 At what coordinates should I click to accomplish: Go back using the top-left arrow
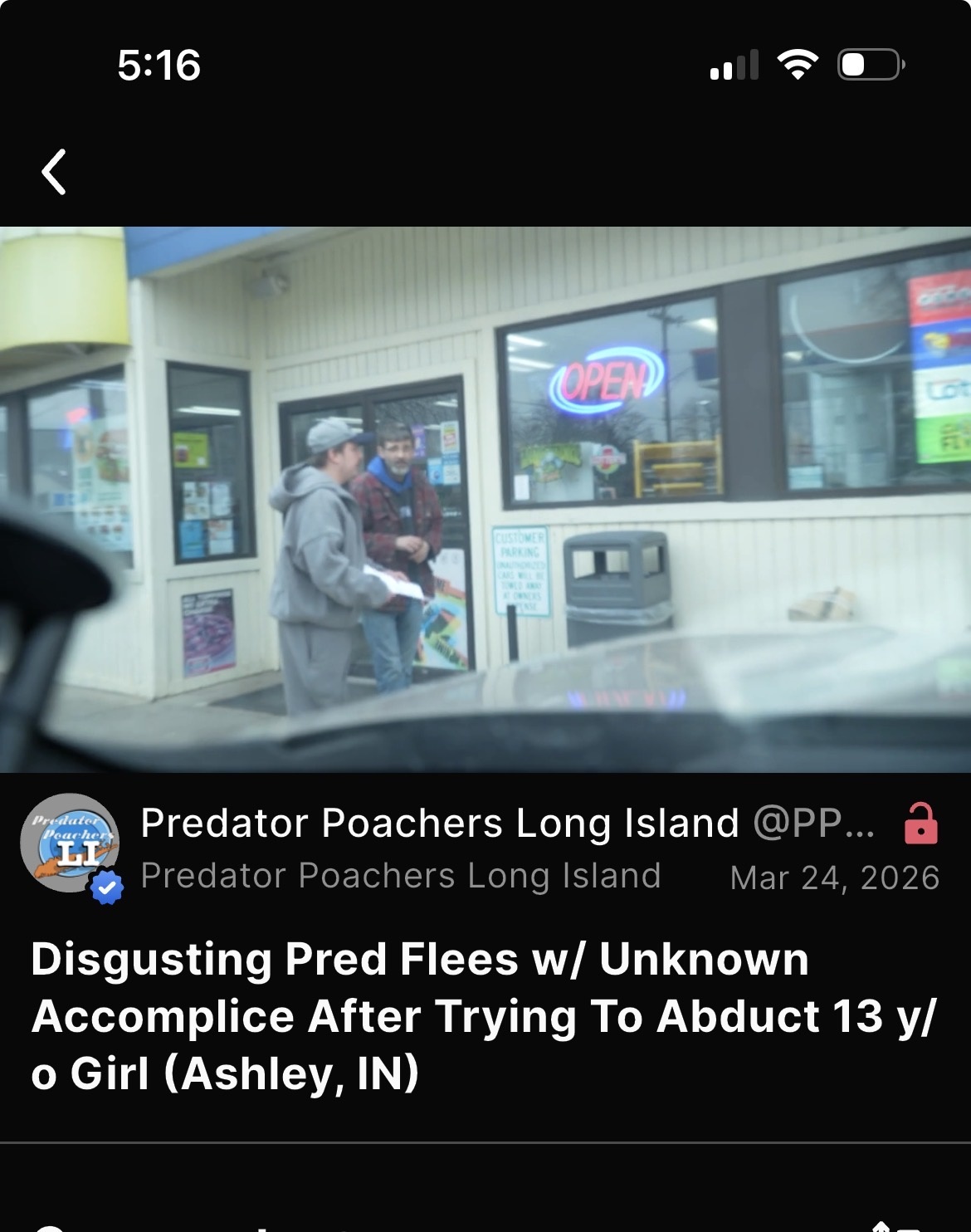55,172
